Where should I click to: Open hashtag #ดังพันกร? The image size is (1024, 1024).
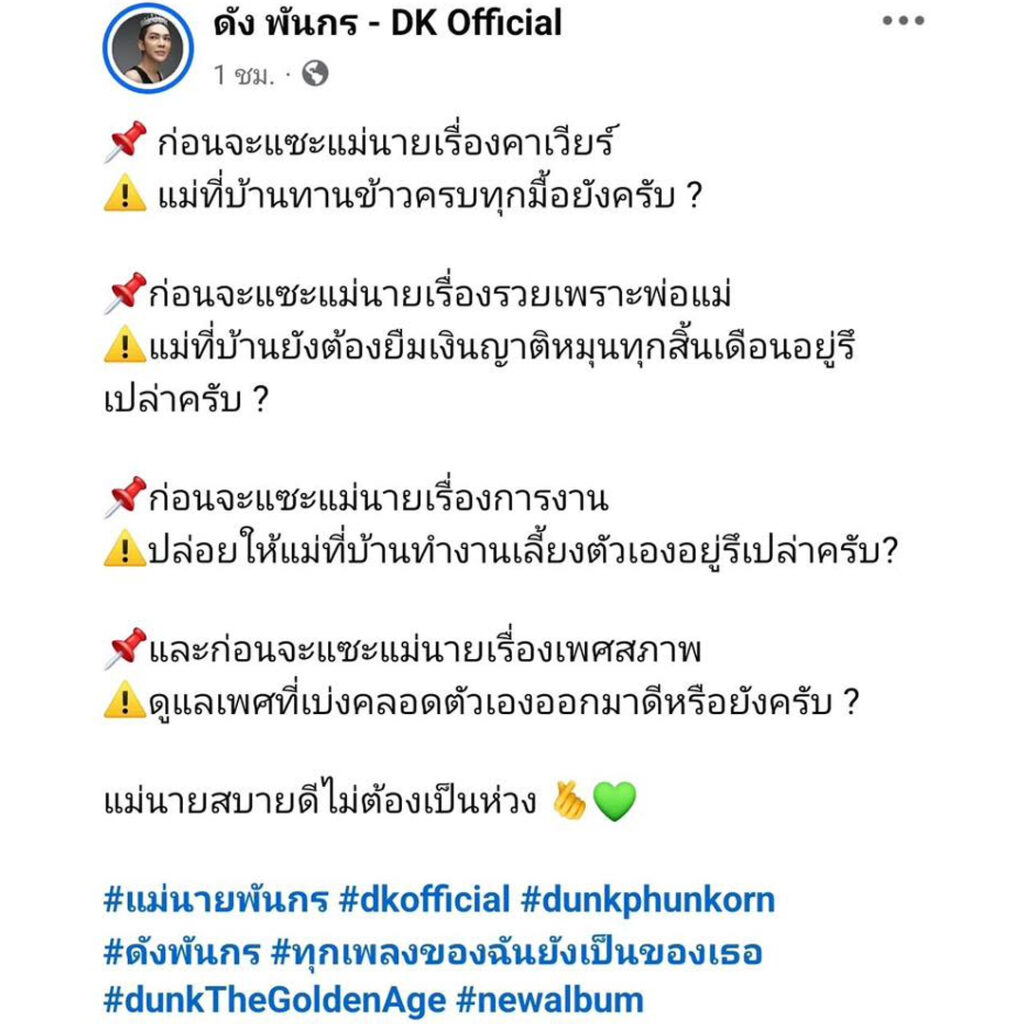pos(182,949)
